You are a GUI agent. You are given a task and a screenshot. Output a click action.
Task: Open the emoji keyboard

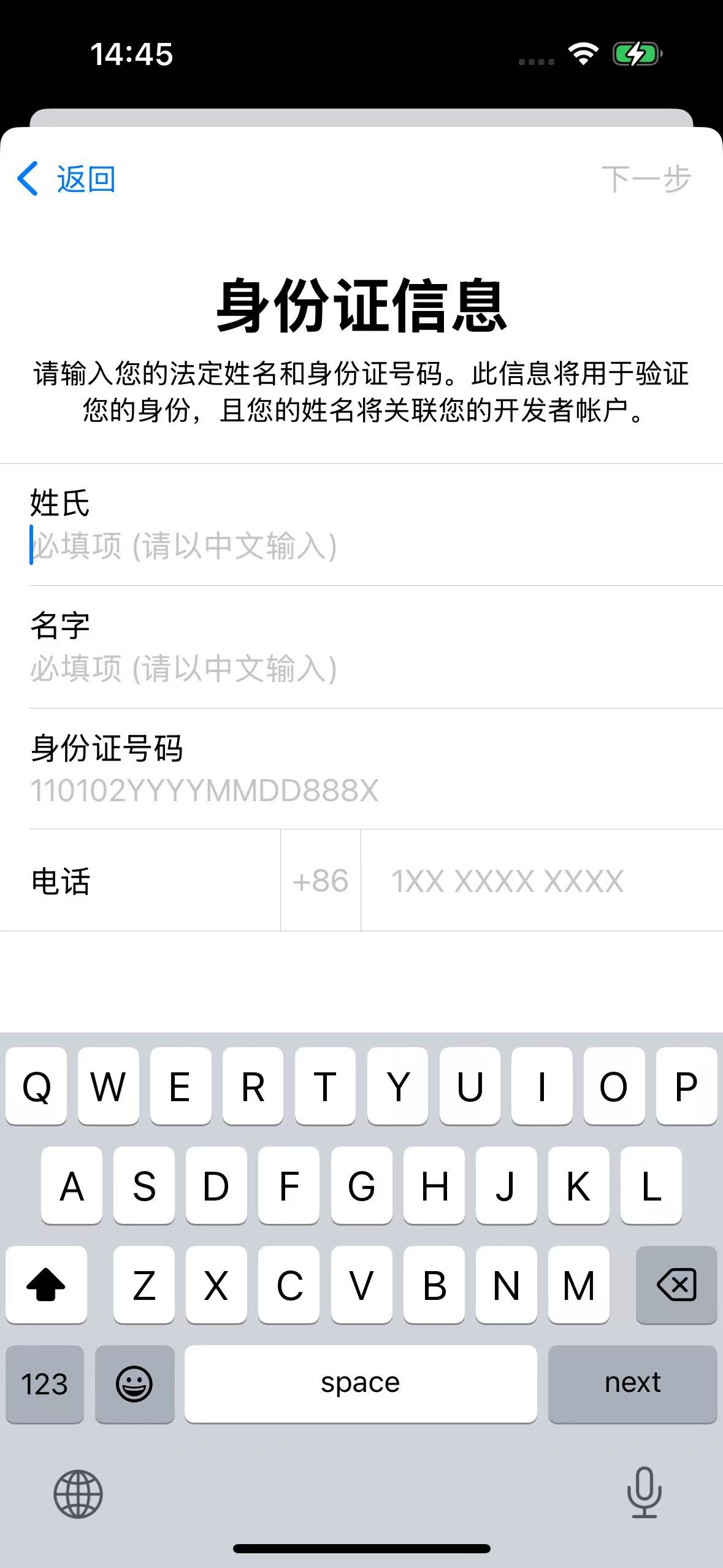click(134, 1383)
